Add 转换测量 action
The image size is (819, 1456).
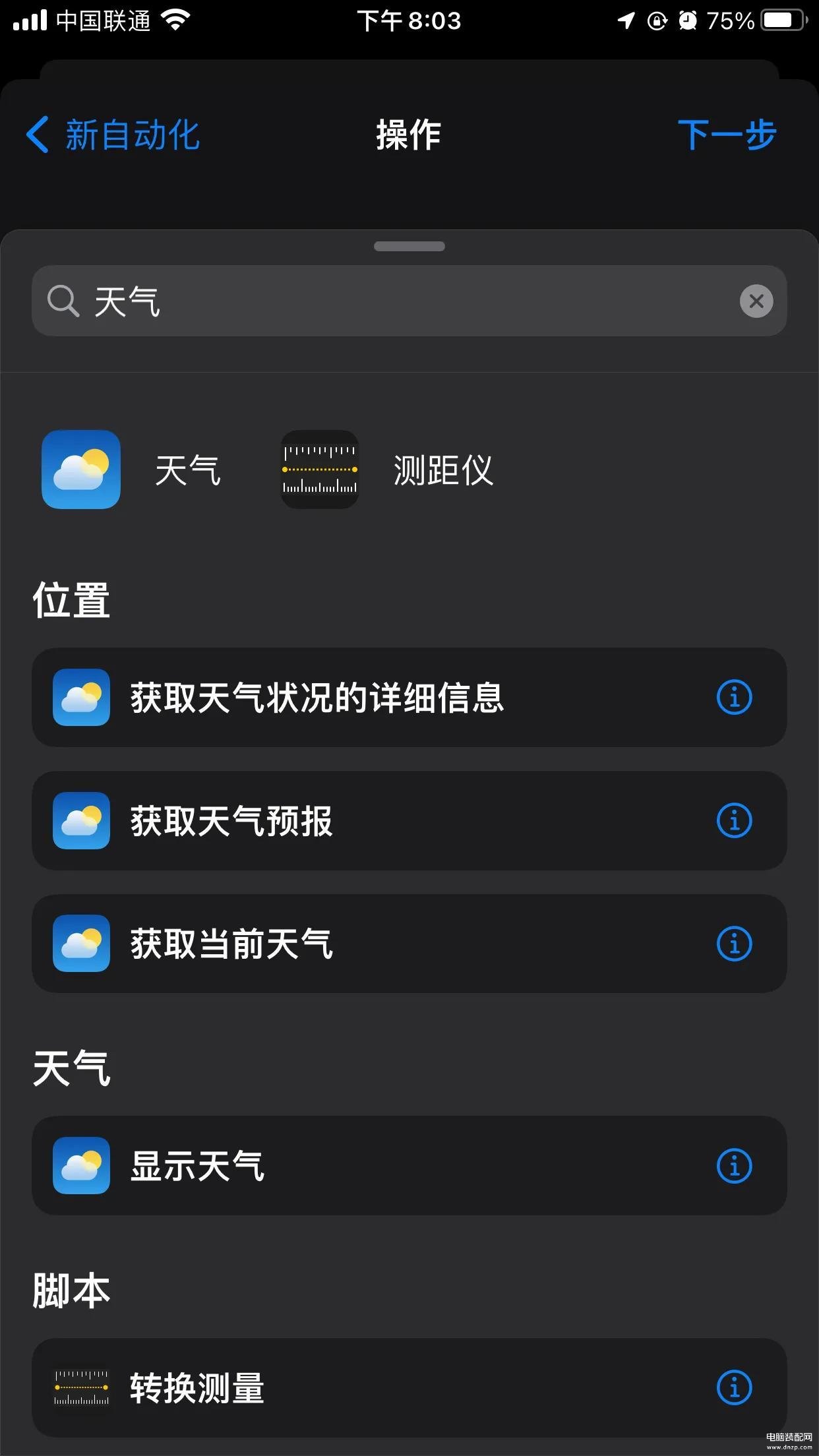pyautogui.click(x=409, y=1387)
